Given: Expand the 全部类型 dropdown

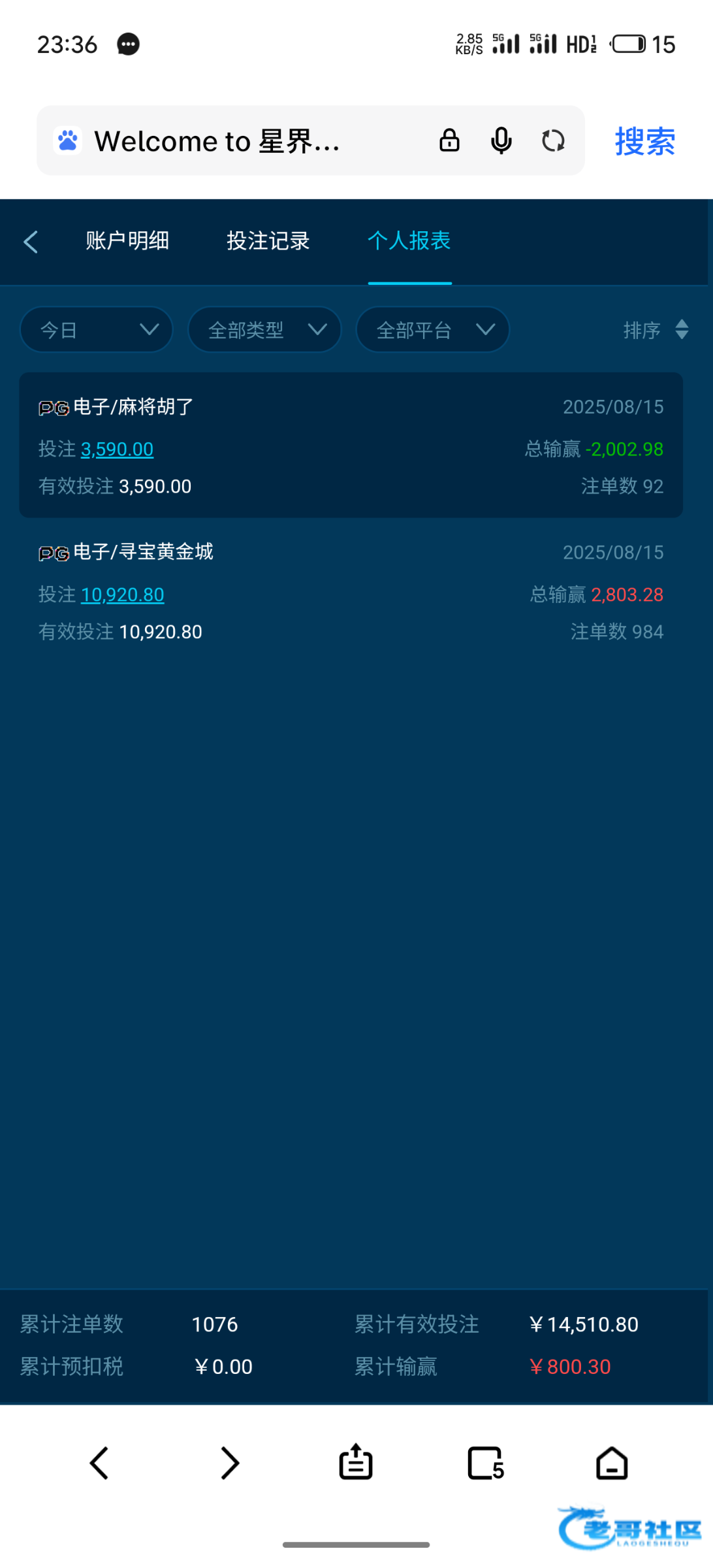Looking at the screenshot, I should click(x=264, y=330).
